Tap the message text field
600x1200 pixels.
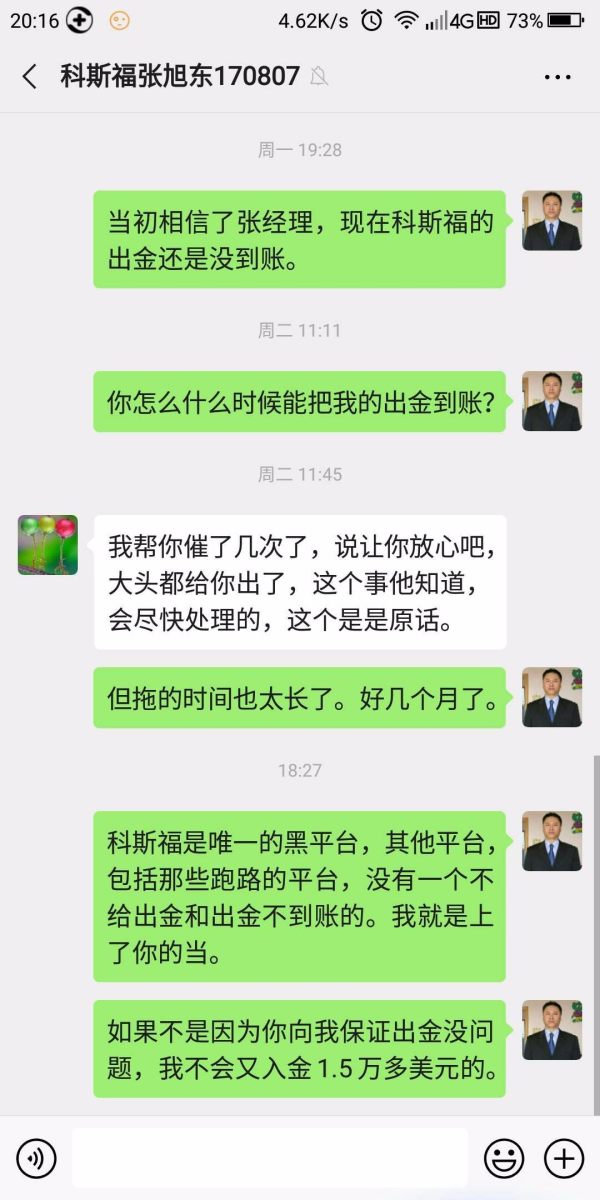pos(269,1158)
